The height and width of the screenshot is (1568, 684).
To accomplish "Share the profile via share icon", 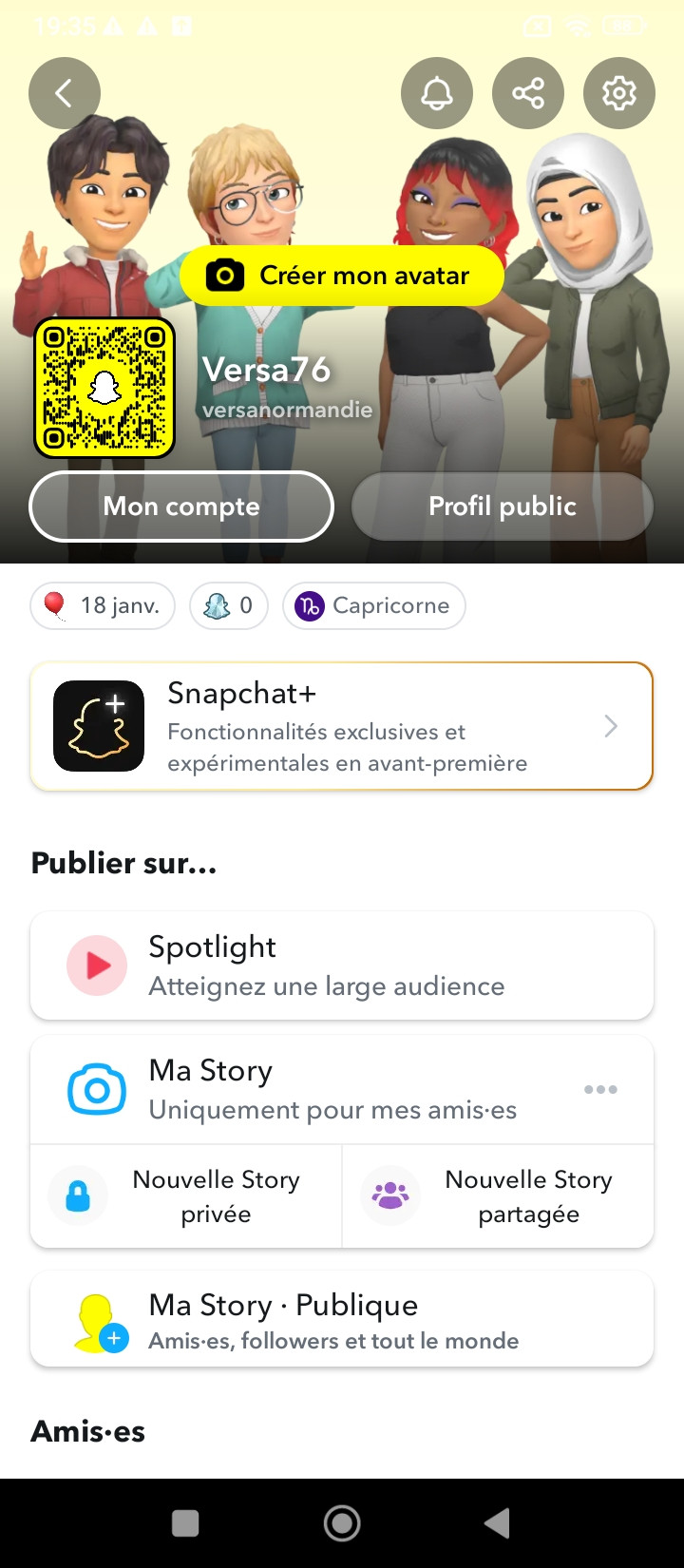I will pos(528,93).
